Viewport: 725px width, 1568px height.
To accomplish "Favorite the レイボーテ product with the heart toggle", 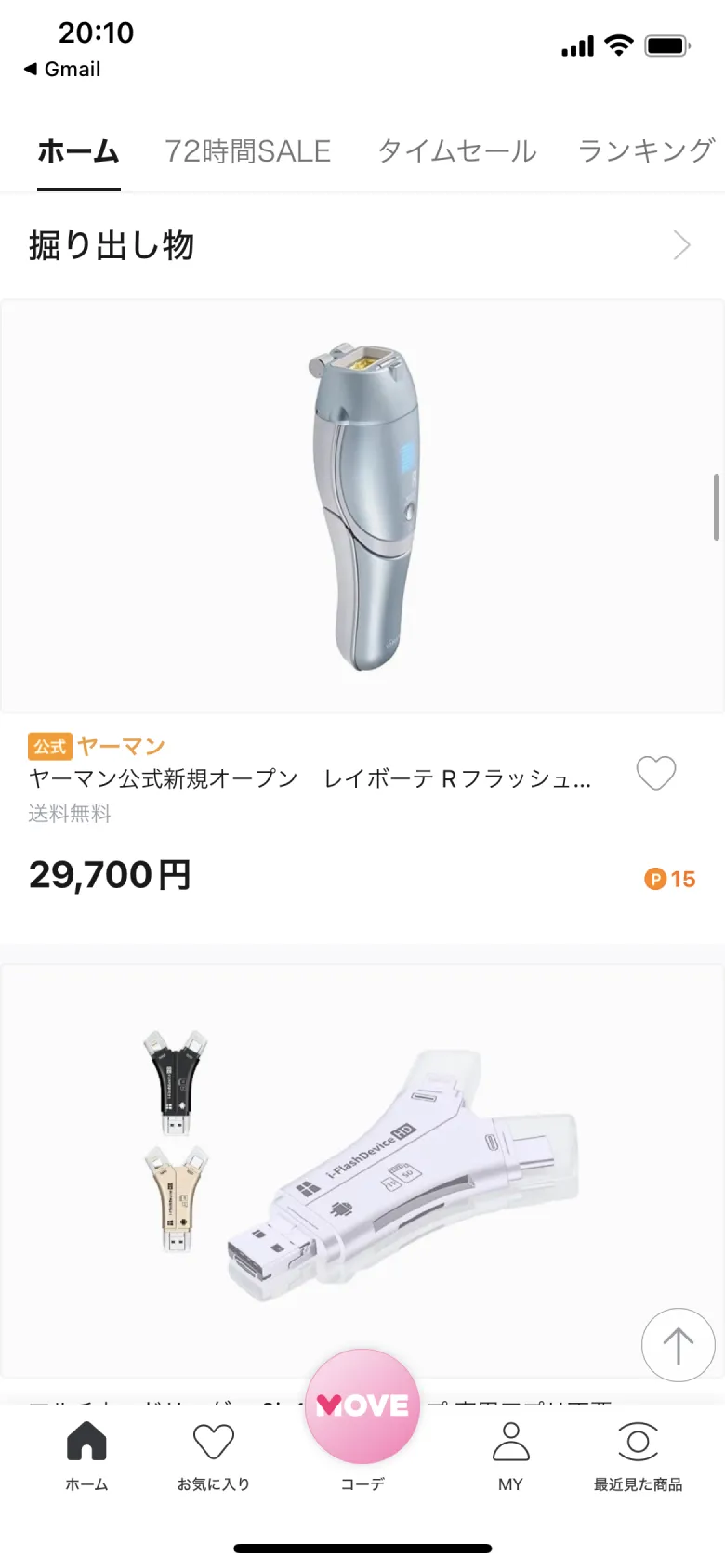I will coord(657,773).
